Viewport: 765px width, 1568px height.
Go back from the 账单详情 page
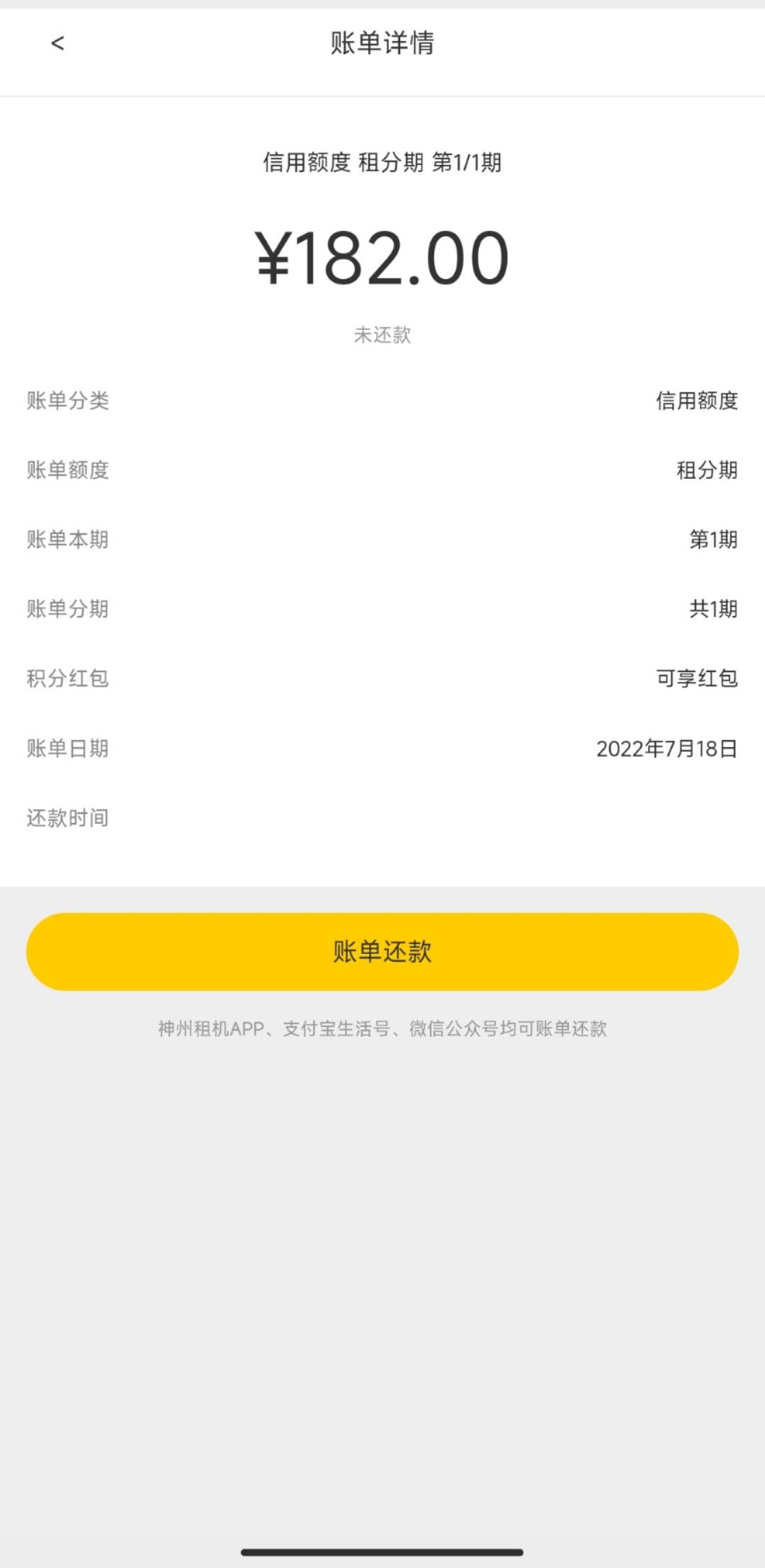tap(57, 44)
